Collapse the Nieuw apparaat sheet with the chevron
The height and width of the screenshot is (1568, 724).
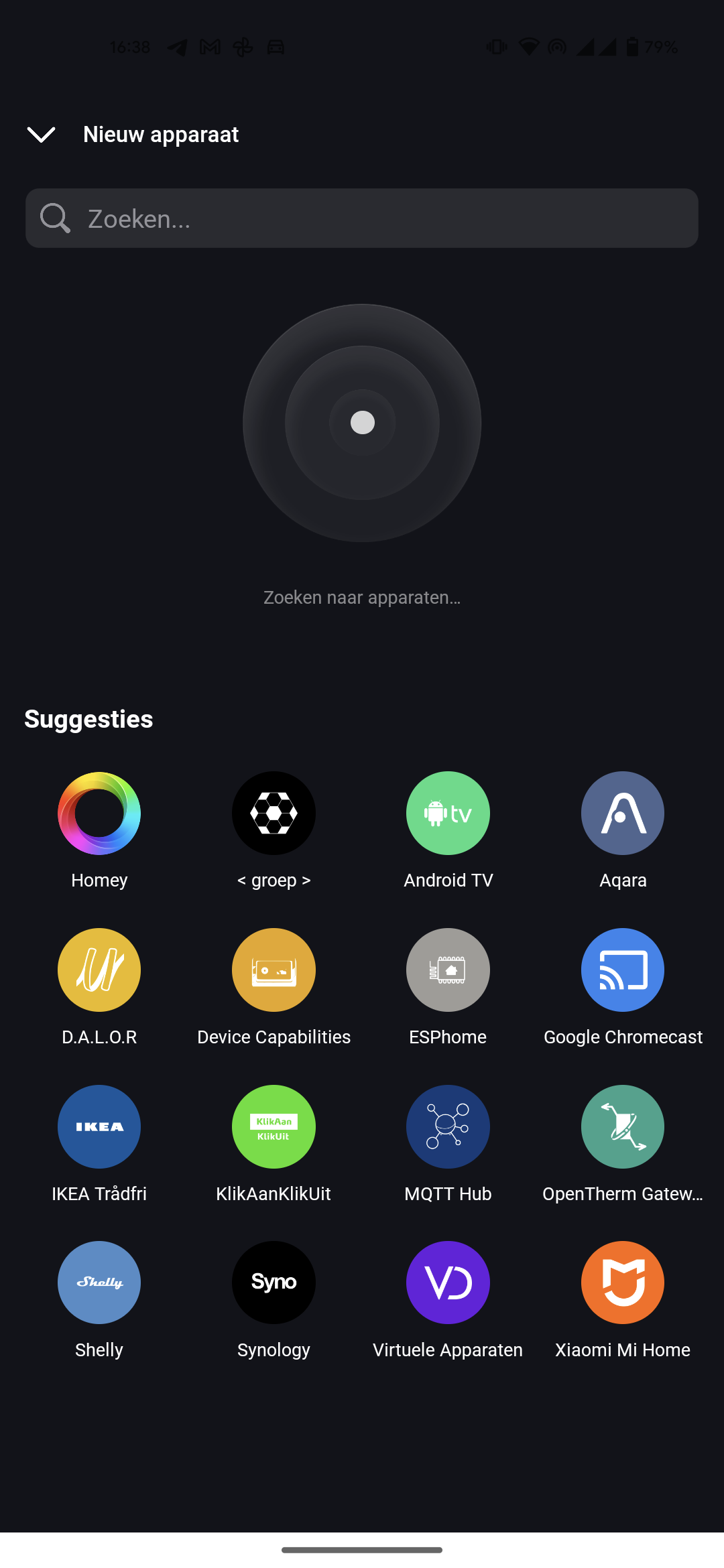pyautogui.click(x=41, y=135)
